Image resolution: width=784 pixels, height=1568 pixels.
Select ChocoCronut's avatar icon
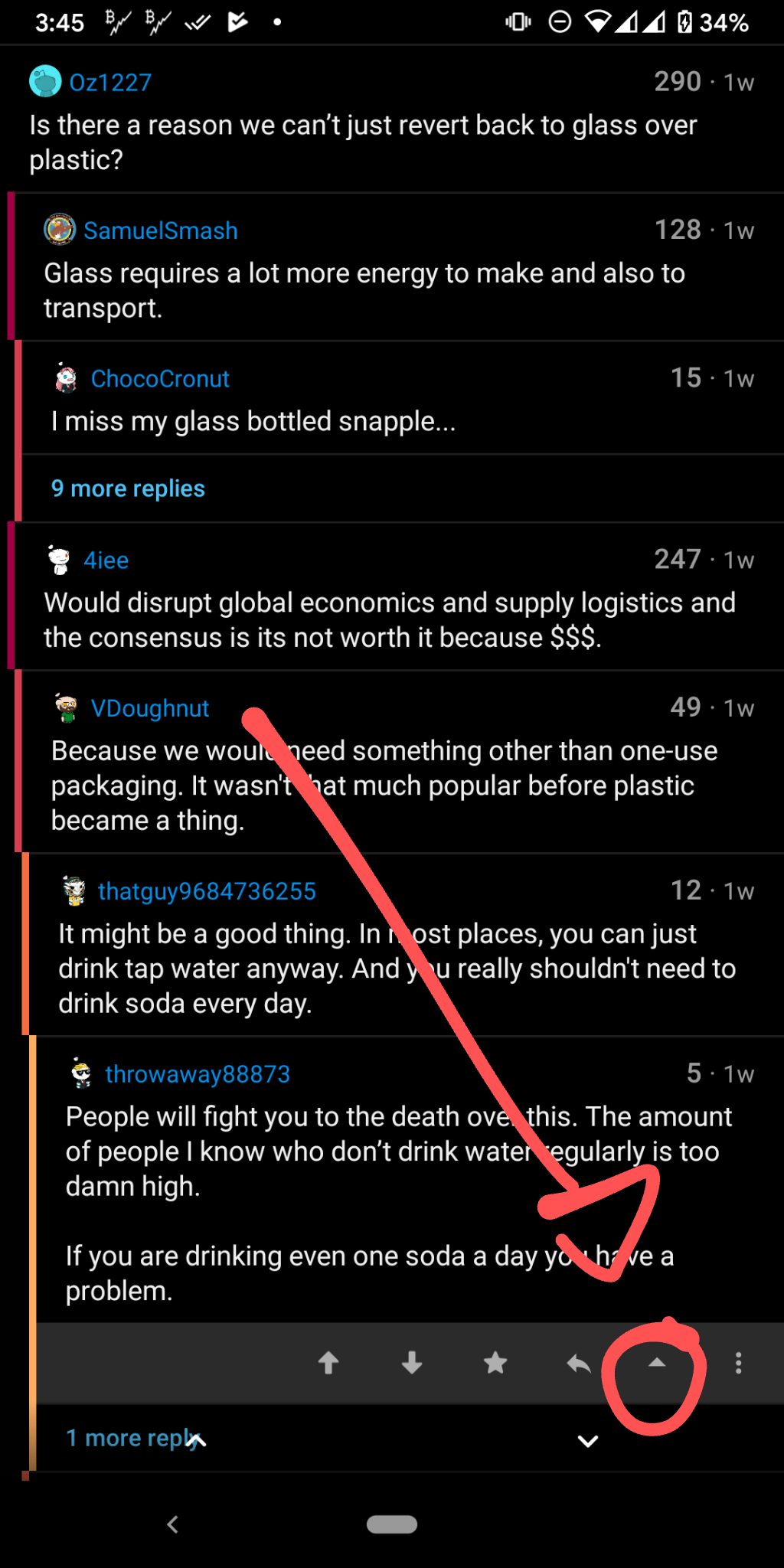(64, 377)
